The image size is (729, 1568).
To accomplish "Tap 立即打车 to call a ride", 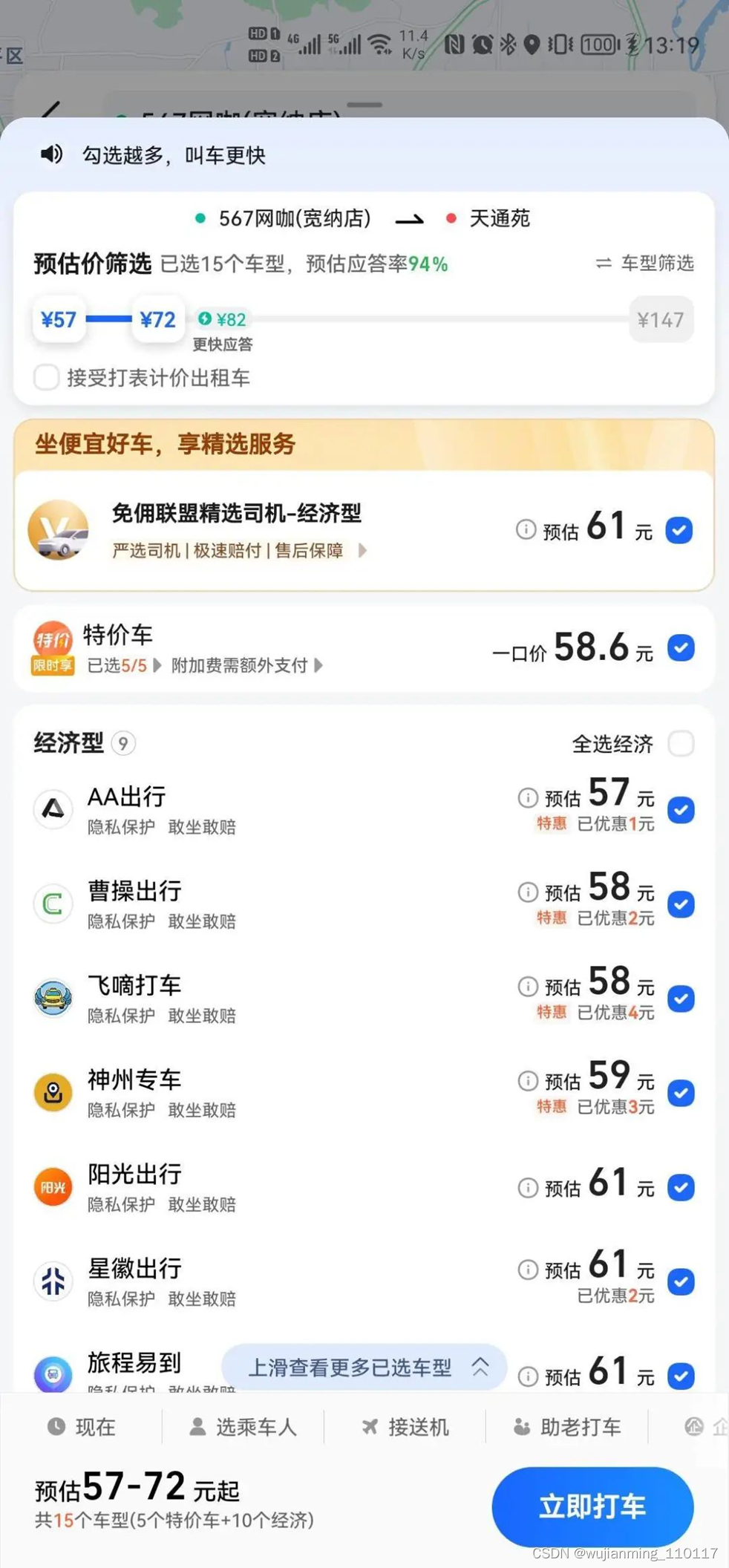I will click(592, 1506).
